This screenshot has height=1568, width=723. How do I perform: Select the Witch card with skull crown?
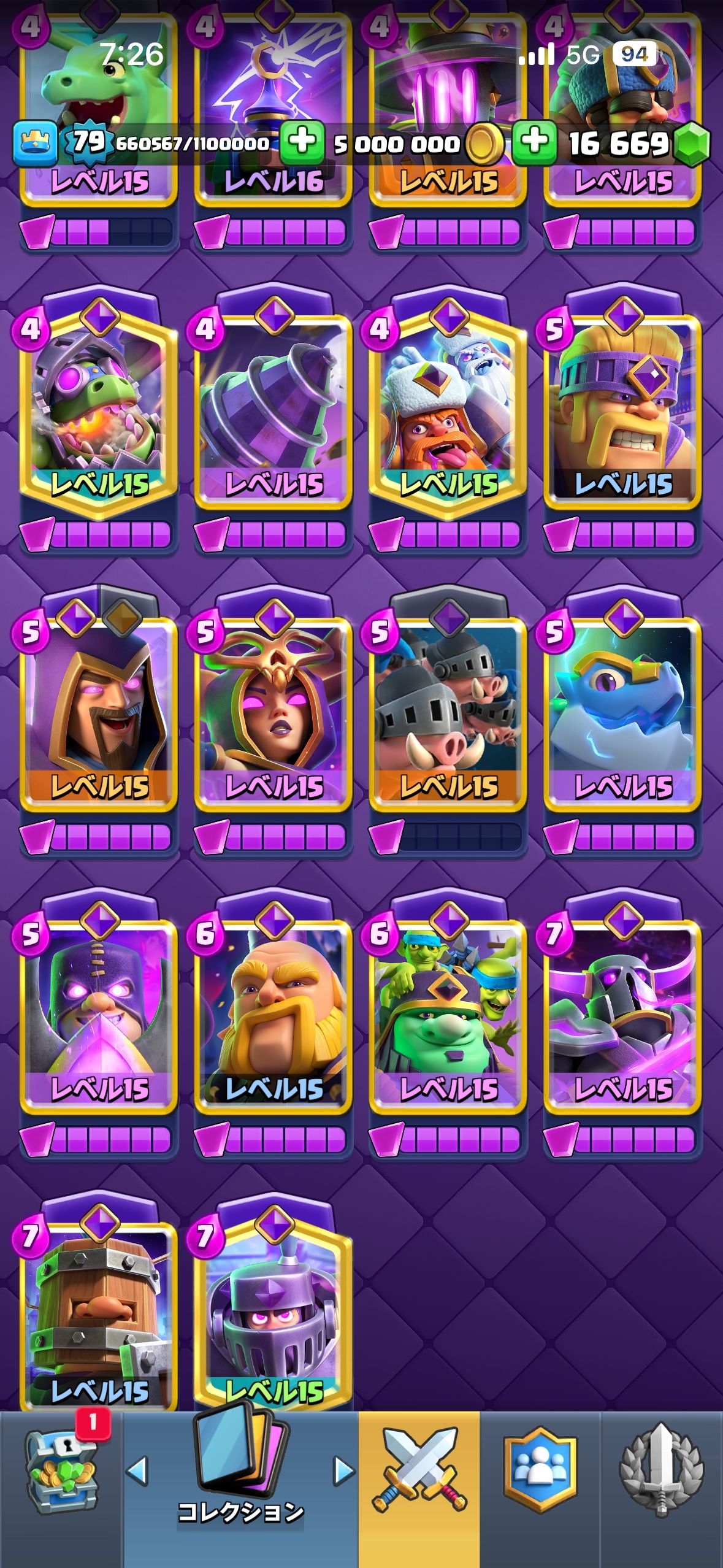[x=274, y=712]
